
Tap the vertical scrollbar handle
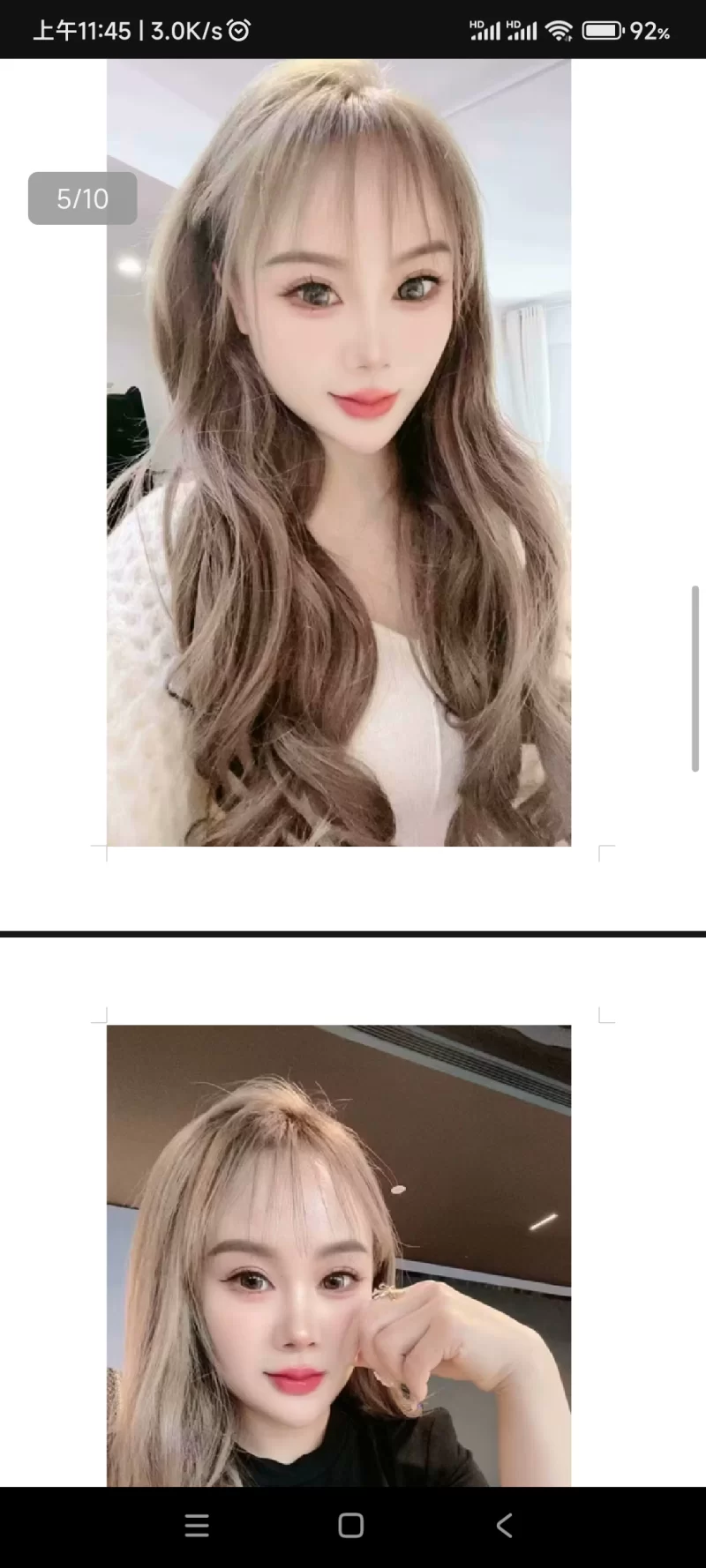point(695,679)
